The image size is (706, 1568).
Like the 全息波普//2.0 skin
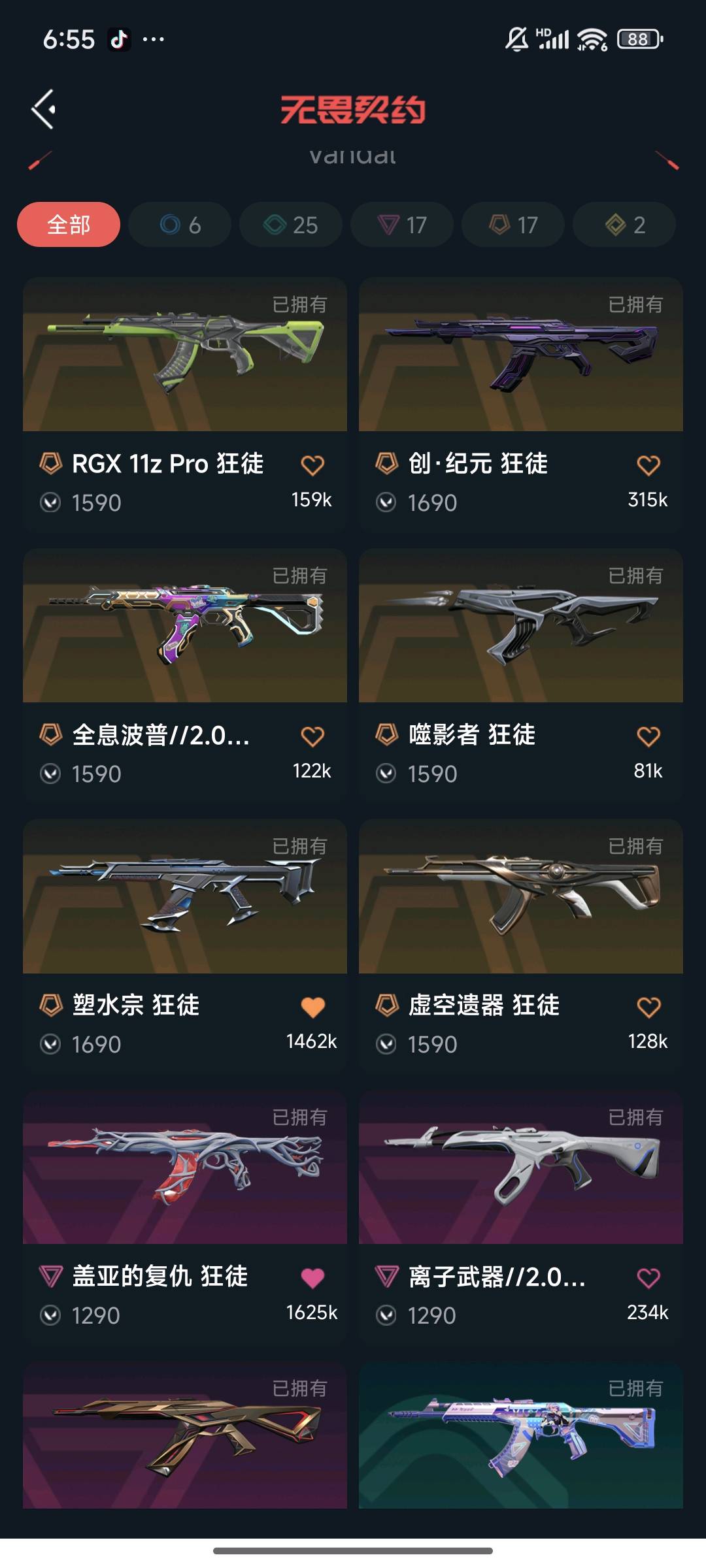click(312, 736)
